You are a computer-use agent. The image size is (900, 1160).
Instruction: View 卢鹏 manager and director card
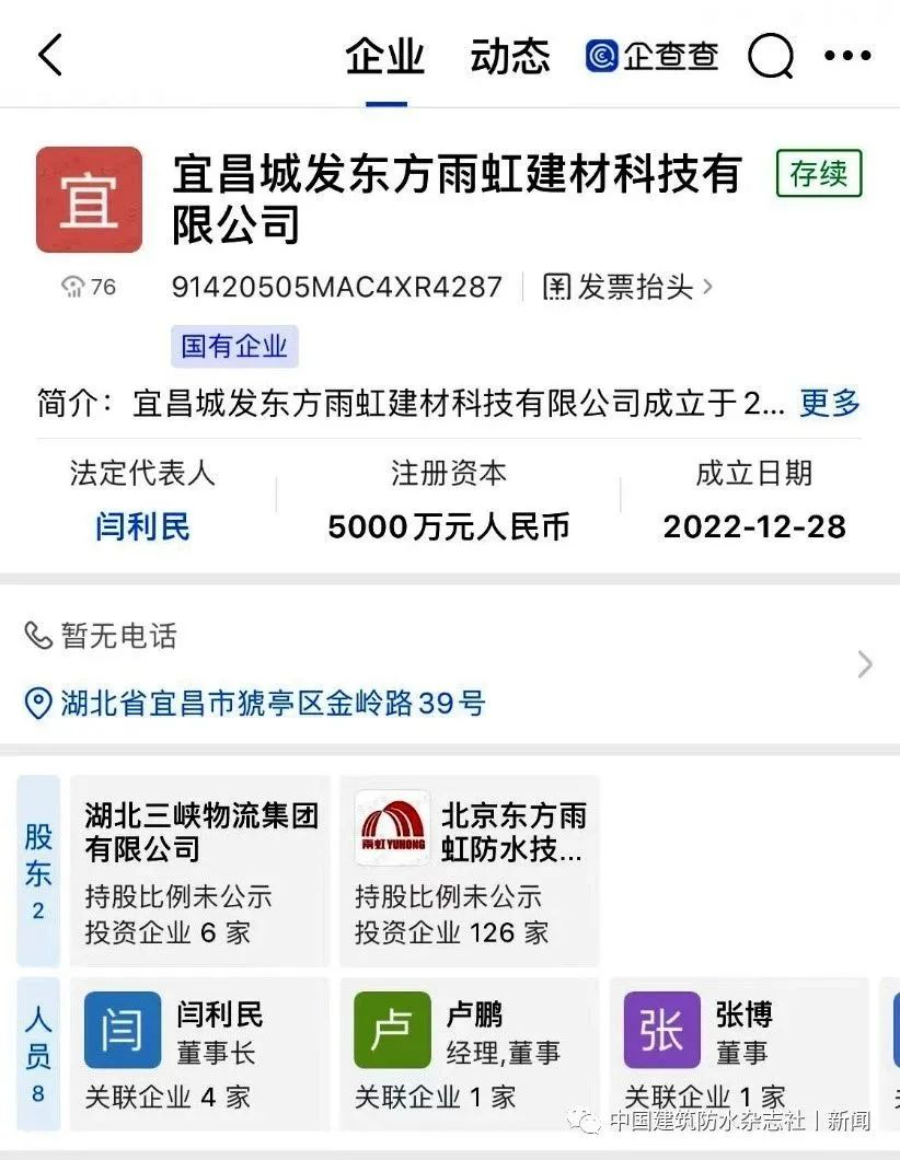[470, 1053]
